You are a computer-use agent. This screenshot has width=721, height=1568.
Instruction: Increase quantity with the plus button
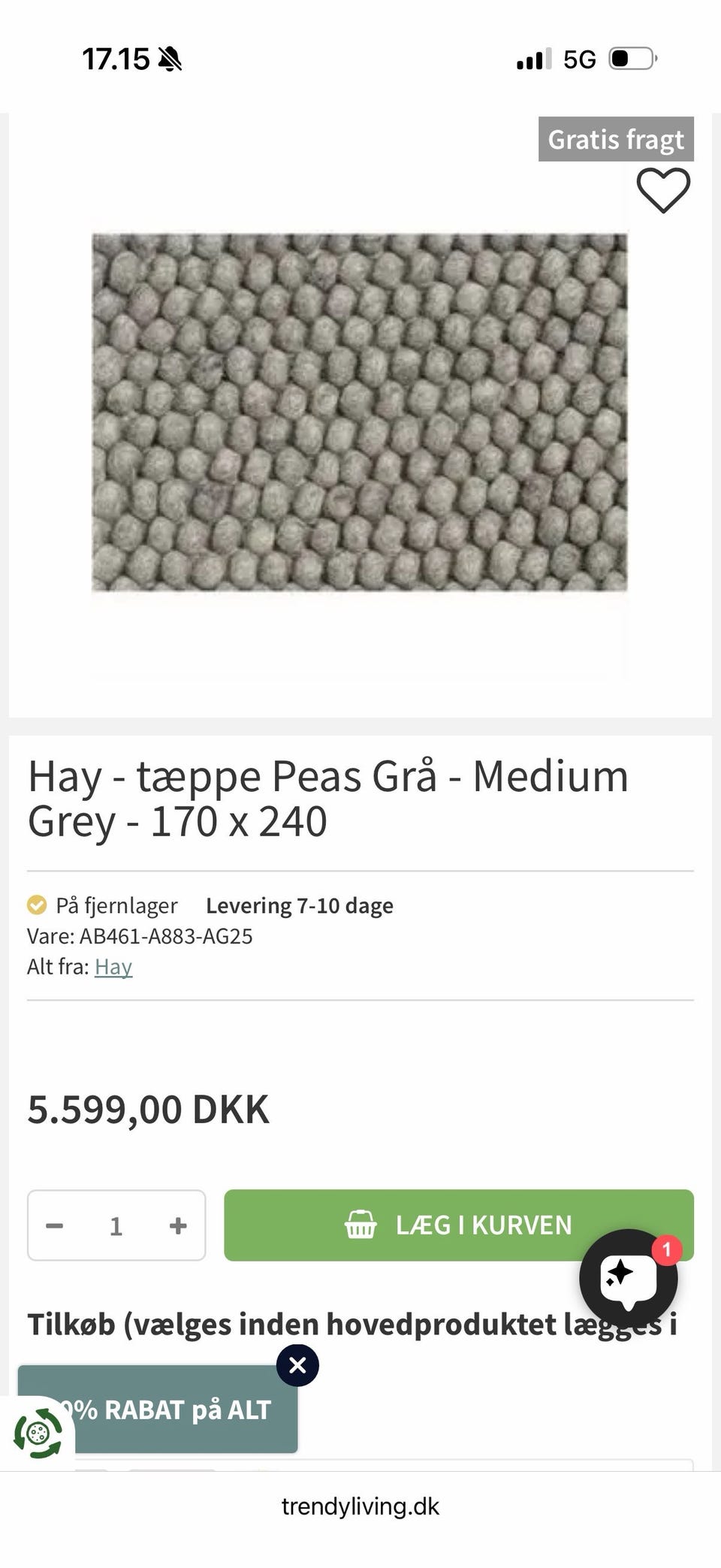(x=178, y=1225)
